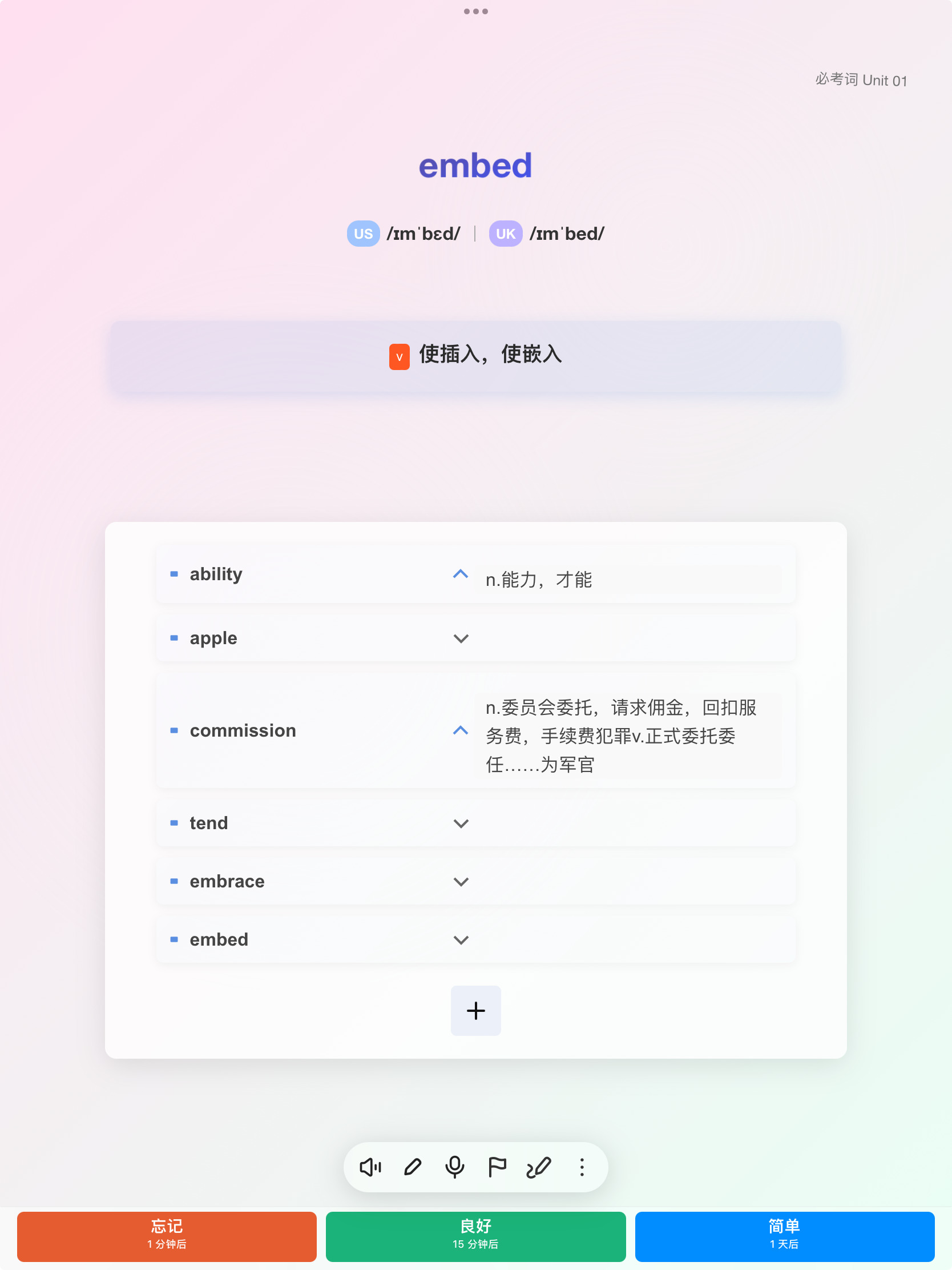Flag this card

497,1167
